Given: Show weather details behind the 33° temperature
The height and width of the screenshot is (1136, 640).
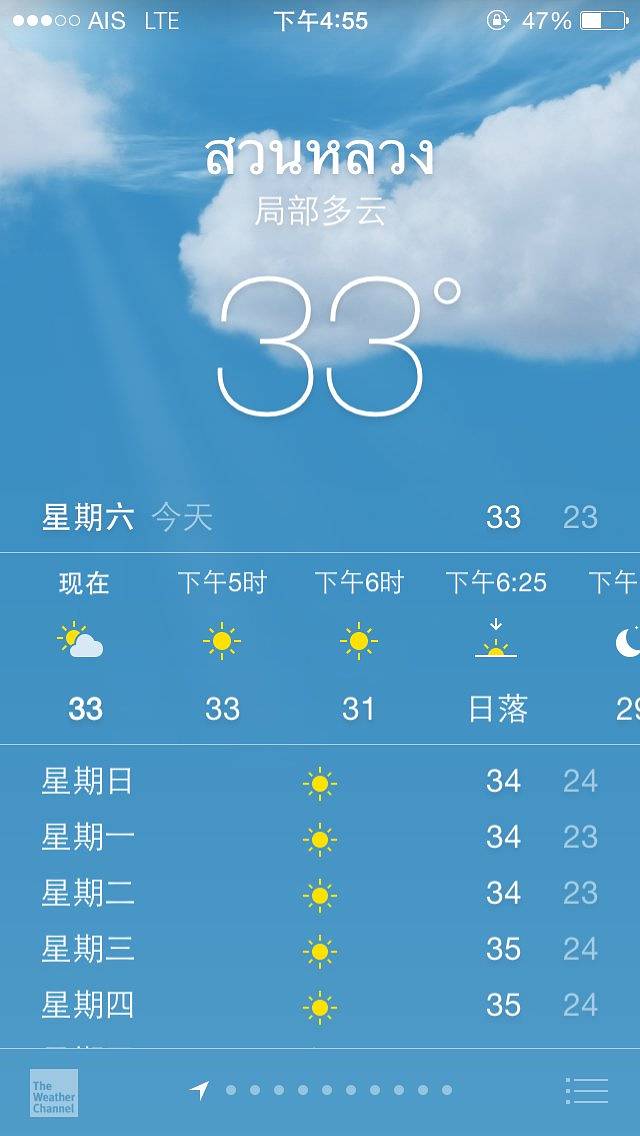Looking at the screenshot, I should pyautogui.click(x=338, y=345).
